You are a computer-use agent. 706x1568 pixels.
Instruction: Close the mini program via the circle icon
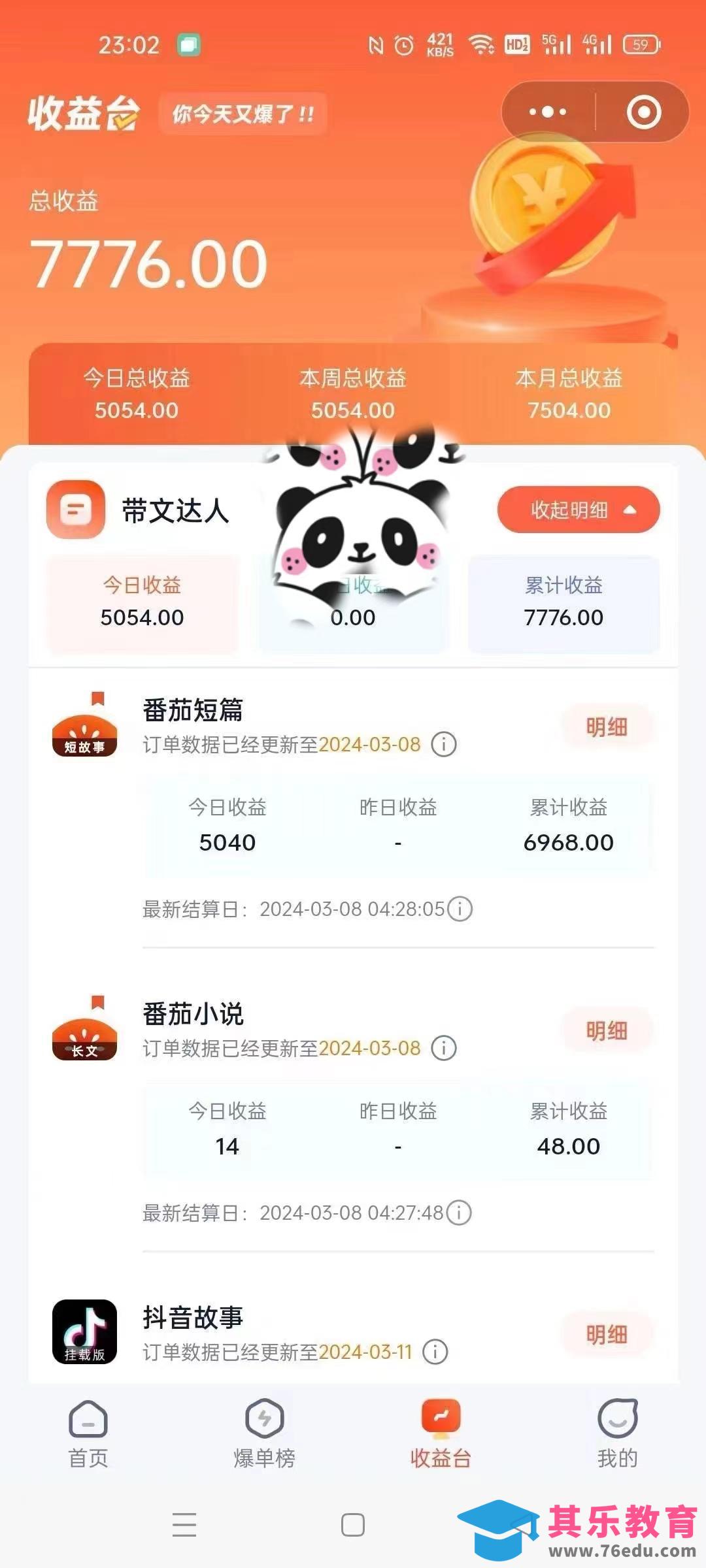643,112
